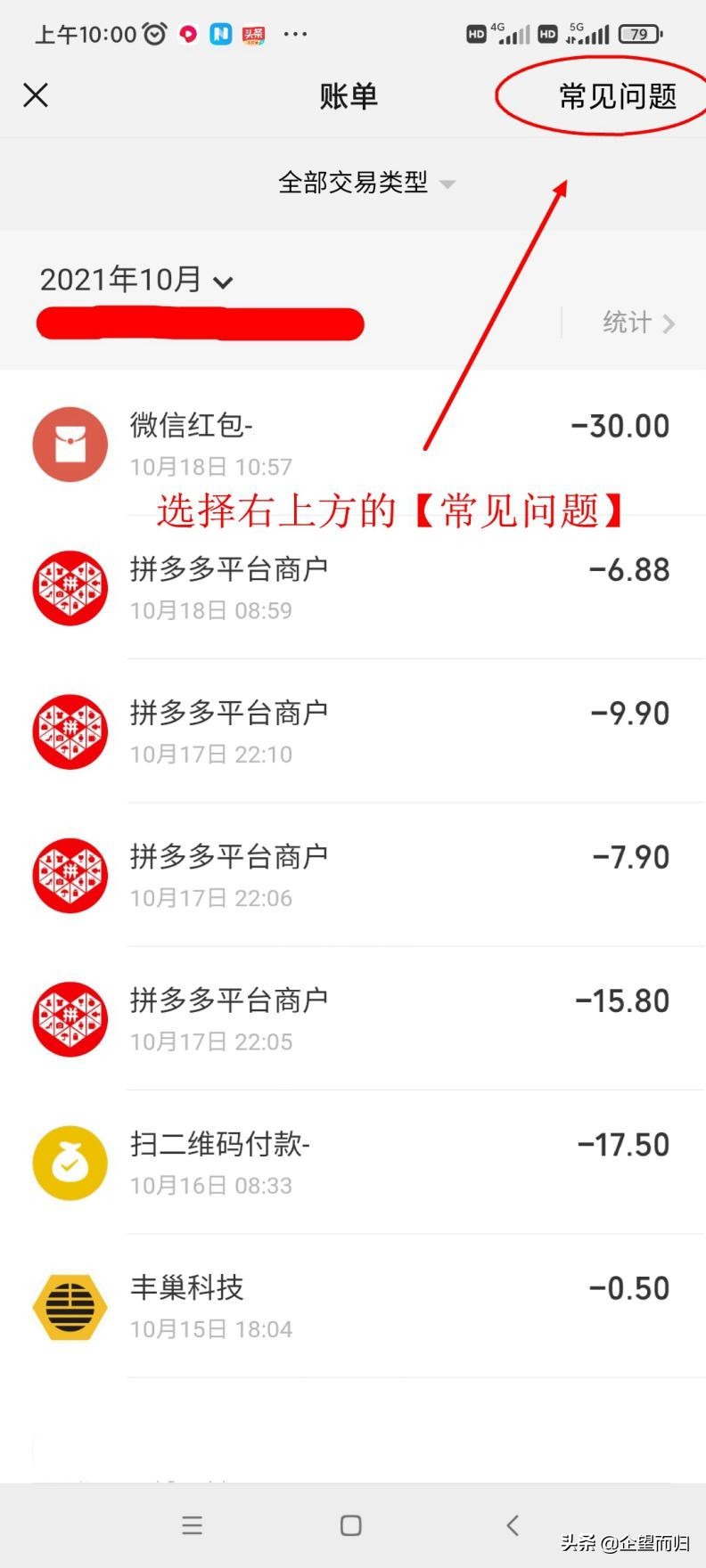Viewport: 706px width, 1568px height.
Task: Tap the more options ellipsis in status bar
Action: click(x=296, y=34)
